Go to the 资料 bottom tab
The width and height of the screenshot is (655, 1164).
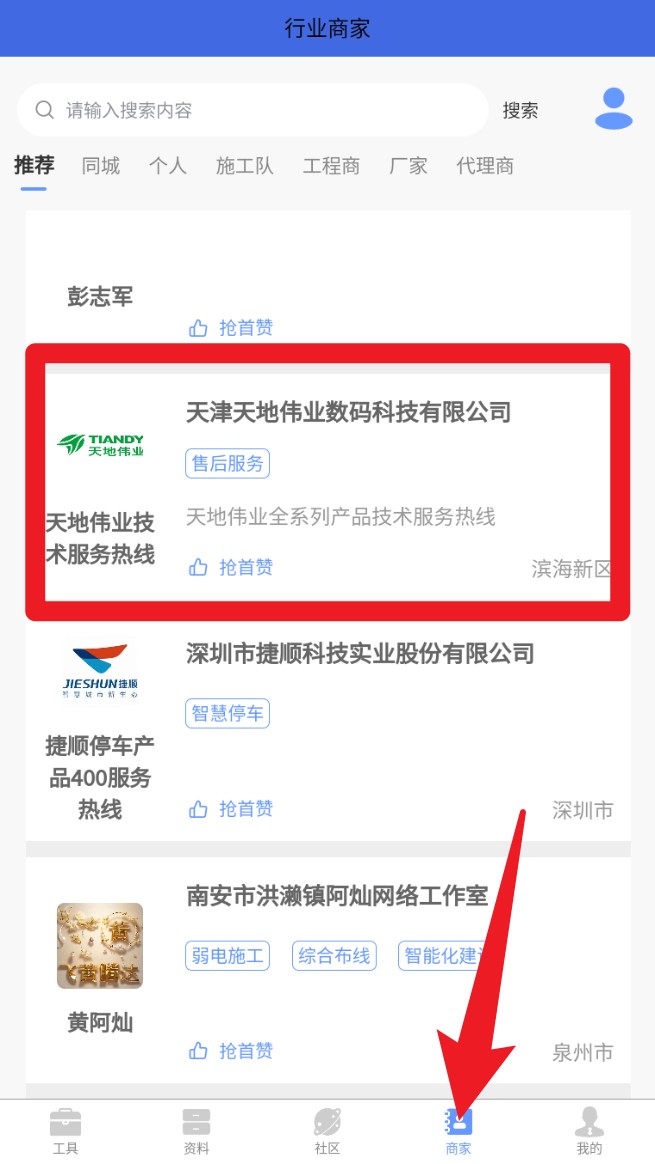(197, 1131)
